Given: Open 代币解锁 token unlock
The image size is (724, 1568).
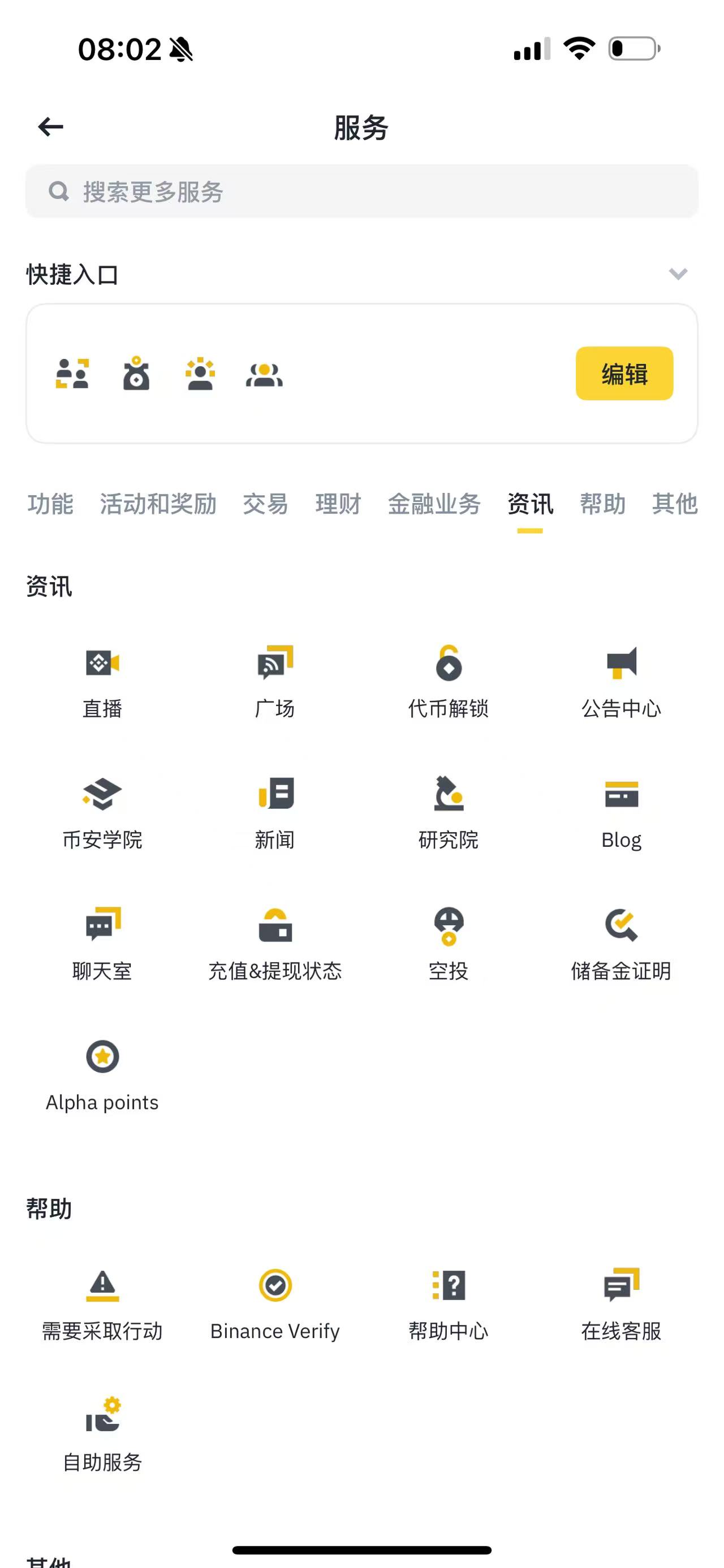Looking at the screenshot, I should click(x=449, y=682).
